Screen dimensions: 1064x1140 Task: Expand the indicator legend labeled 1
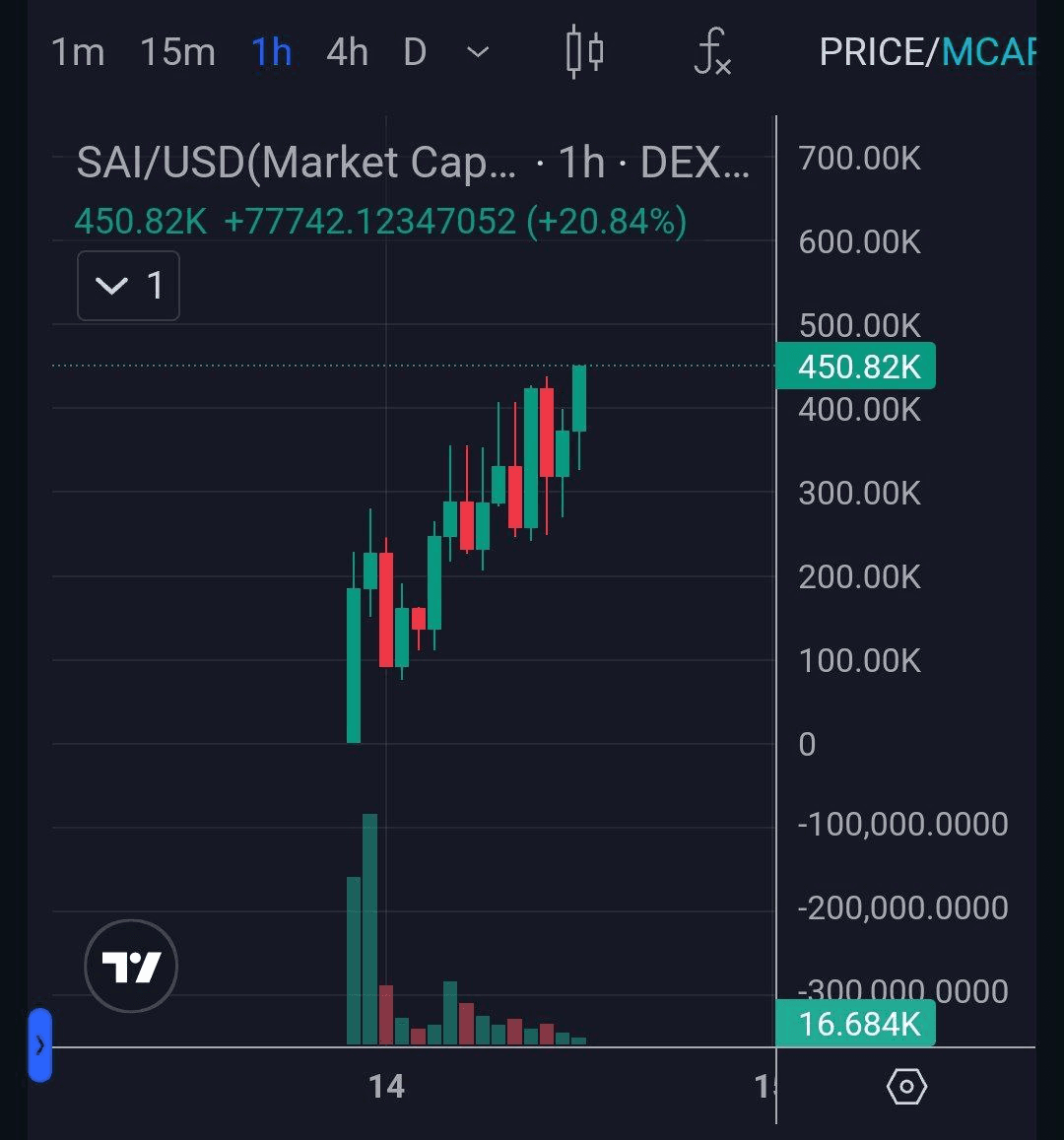[128, 286]
